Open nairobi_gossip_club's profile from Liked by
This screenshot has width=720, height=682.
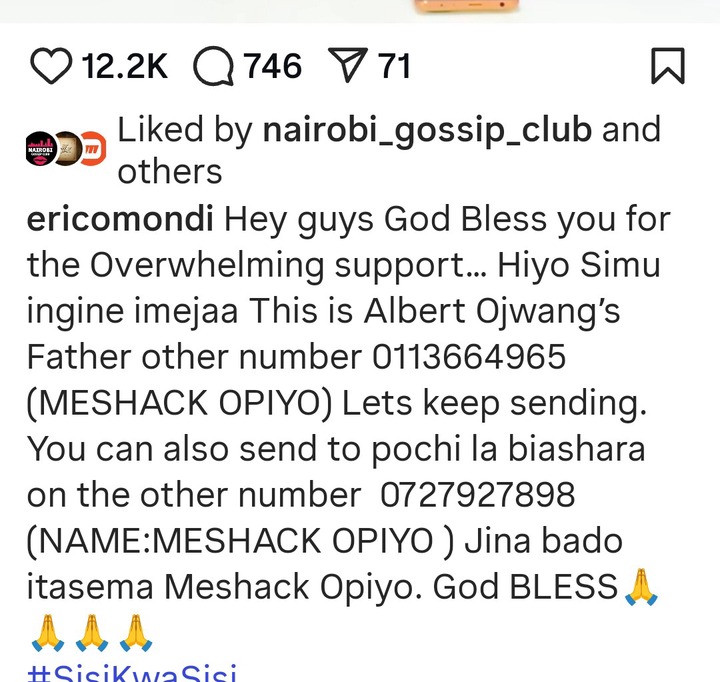(x=427, y=129)
